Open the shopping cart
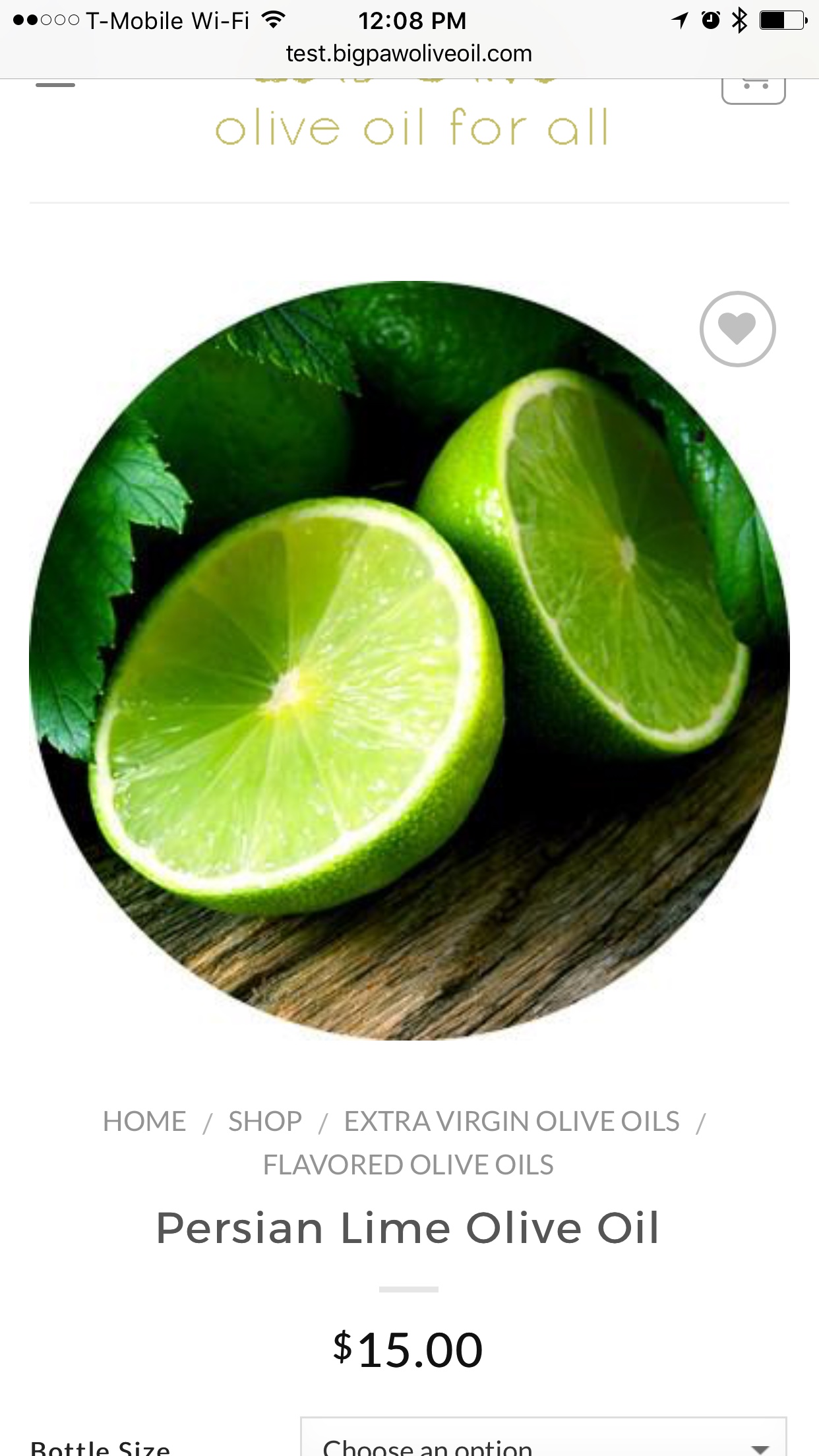Screen dimensions: 819x1456 (754, 91)
